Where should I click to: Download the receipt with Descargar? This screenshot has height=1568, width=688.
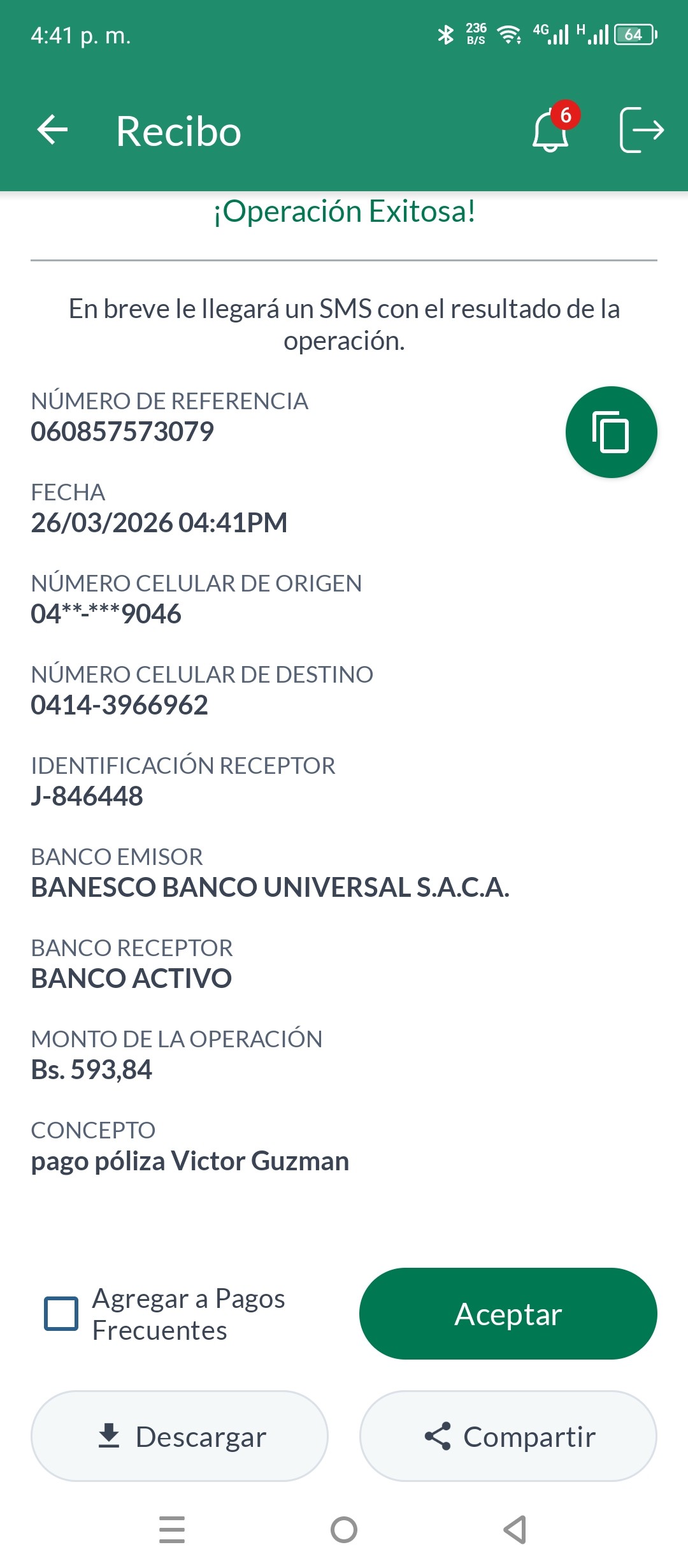pos(180,1437)
